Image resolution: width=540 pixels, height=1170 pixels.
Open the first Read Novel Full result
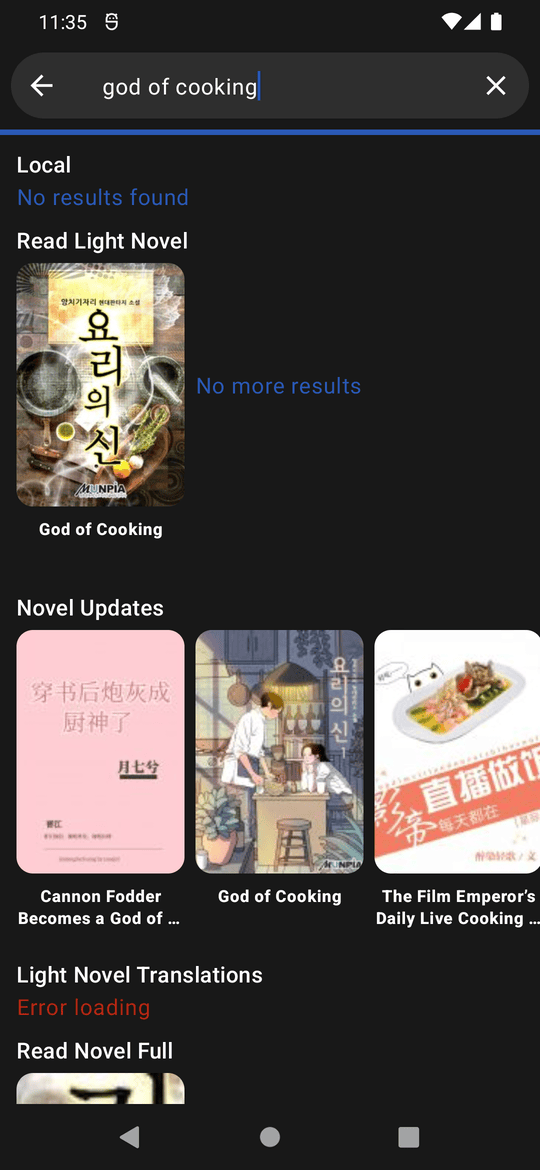coord(101,1089)
